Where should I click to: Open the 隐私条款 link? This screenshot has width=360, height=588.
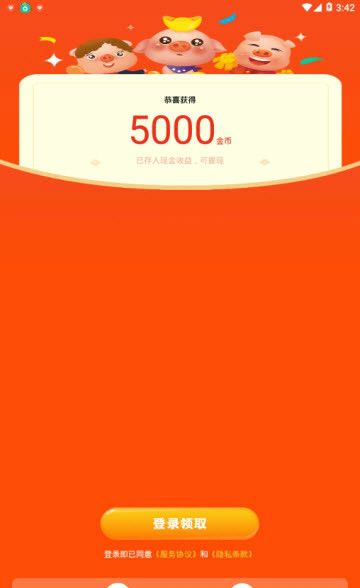coord(232,554)
